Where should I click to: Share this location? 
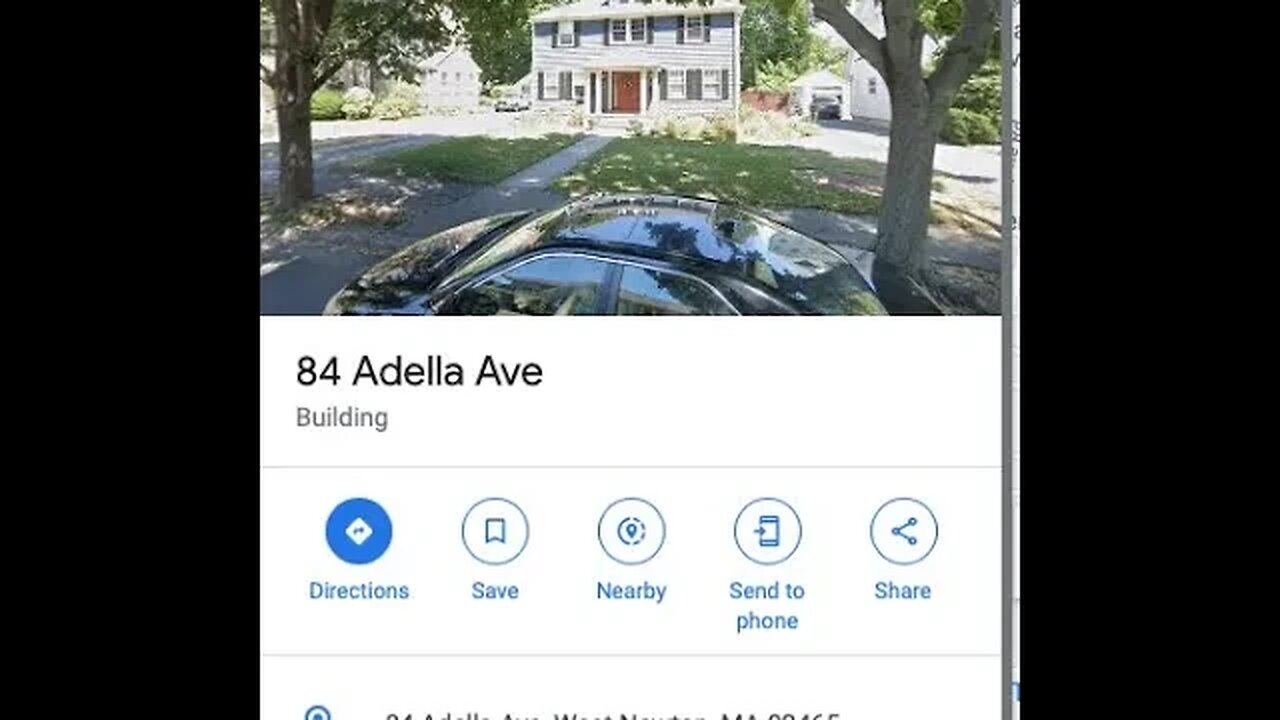point(903,532)
